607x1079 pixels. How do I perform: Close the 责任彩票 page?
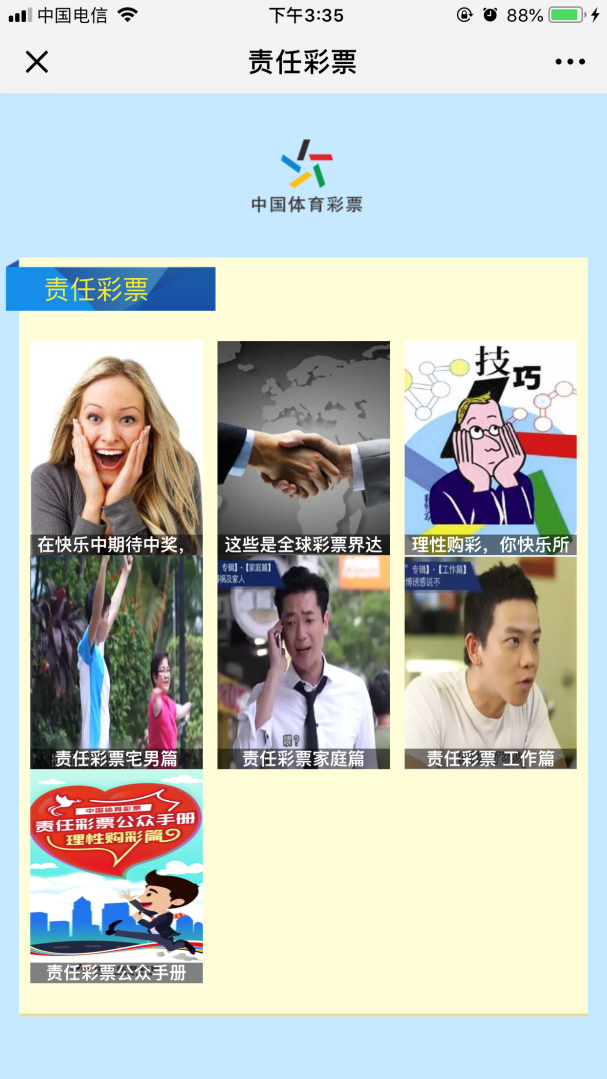37,62
